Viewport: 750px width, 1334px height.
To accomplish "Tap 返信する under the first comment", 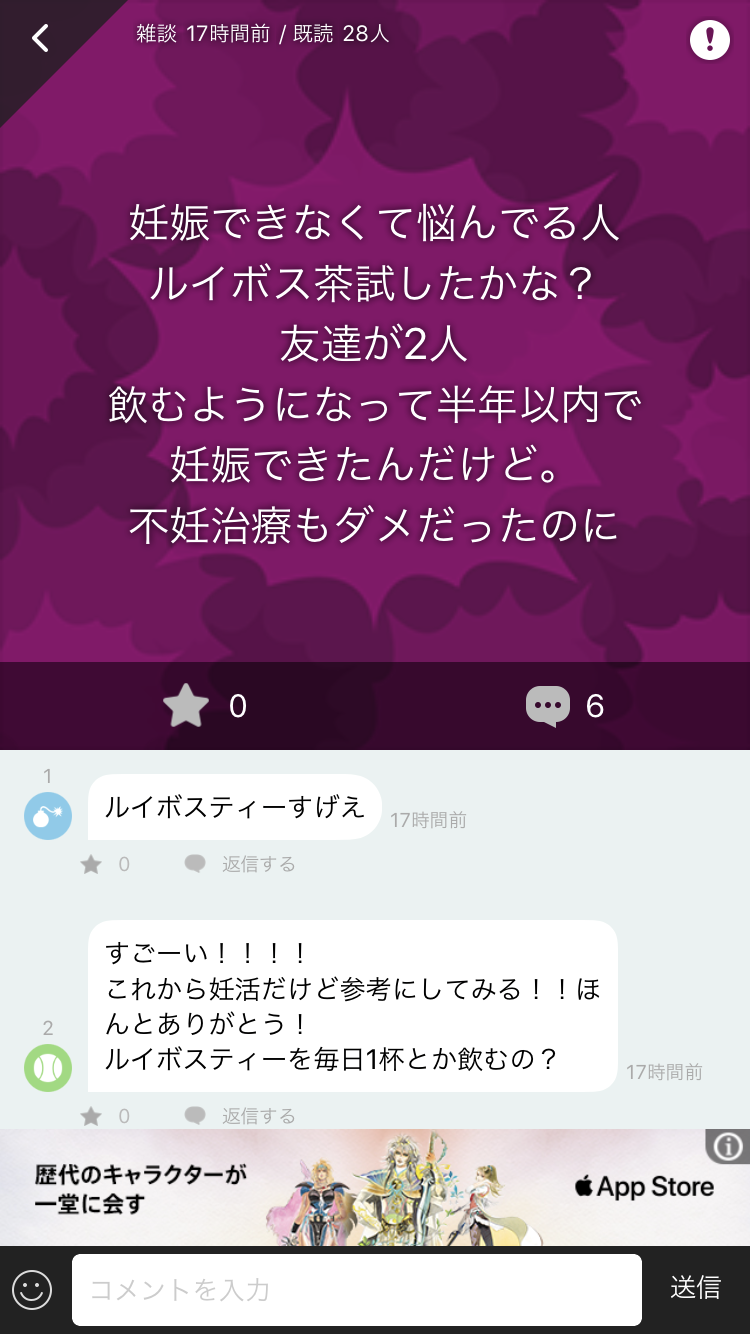I will (x=258, y=863).
